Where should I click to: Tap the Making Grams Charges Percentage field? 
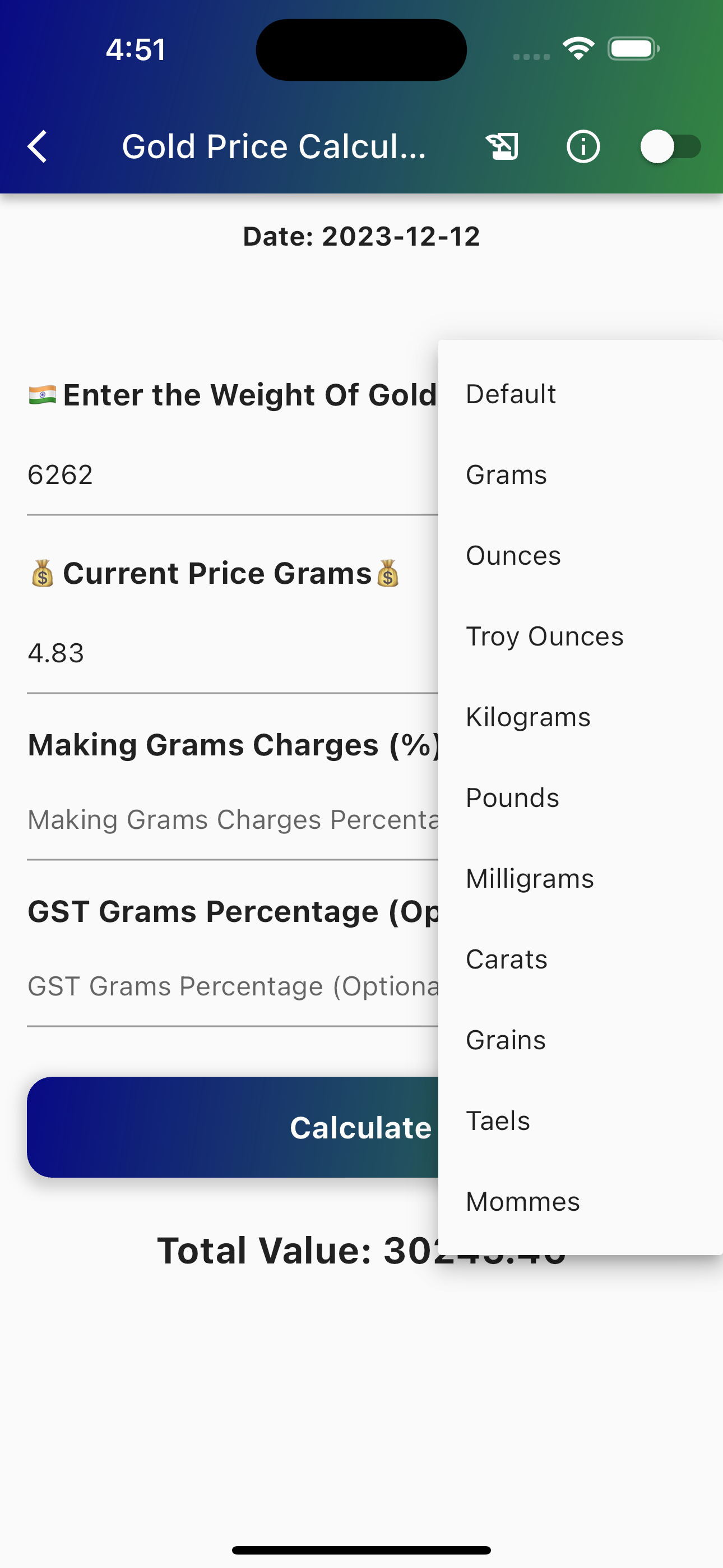(x=233, y=820)
